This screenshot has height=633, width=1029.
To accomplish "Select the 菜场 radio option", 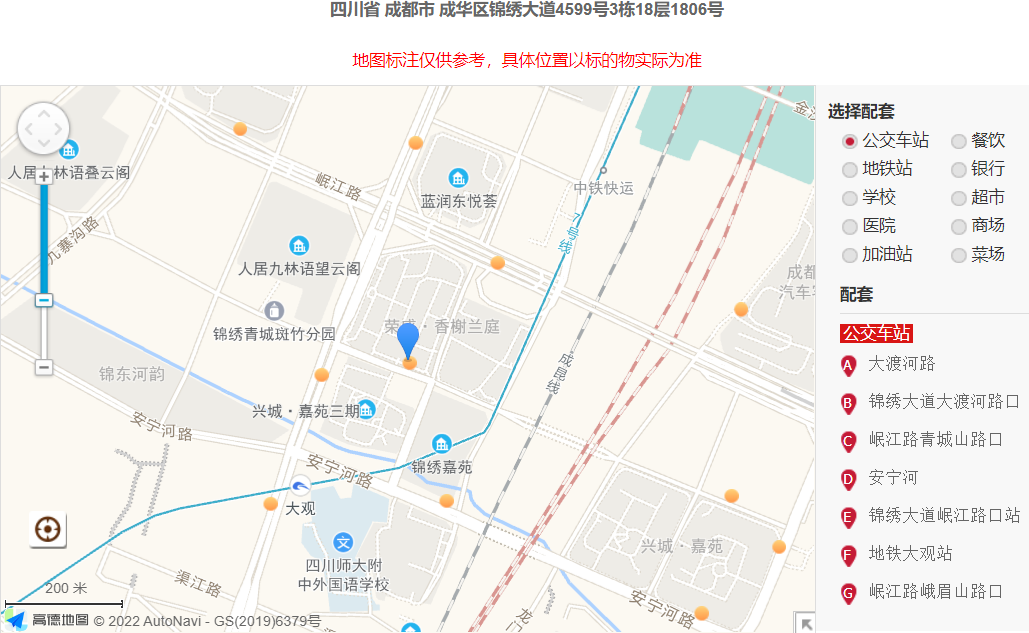I will pyautogui.click(x=959, y=255).
